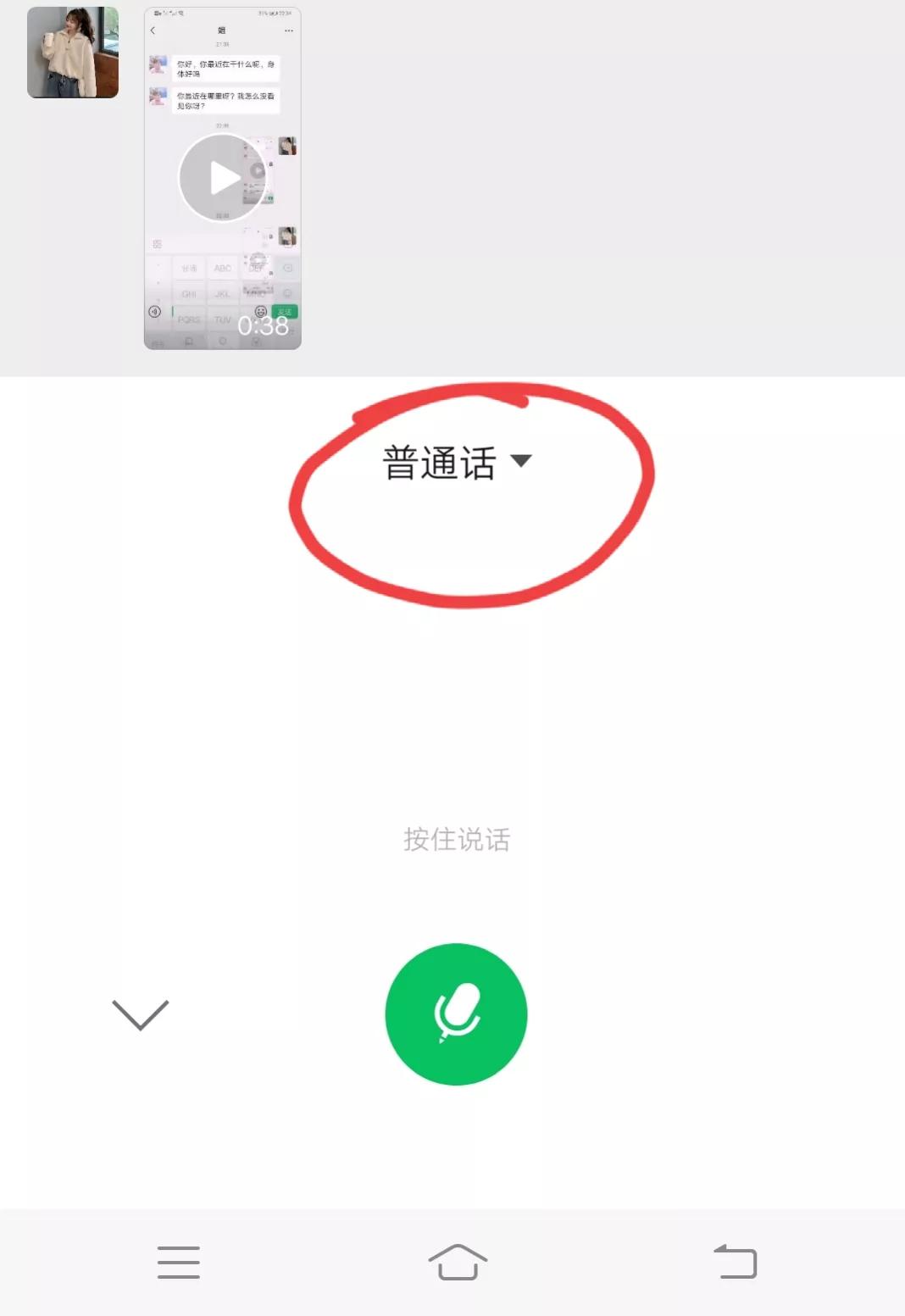This screenshot has height=1316, width=905.
Task: Select the ABC key on the T9 keyboard
Action: click(x=223, y=269)
